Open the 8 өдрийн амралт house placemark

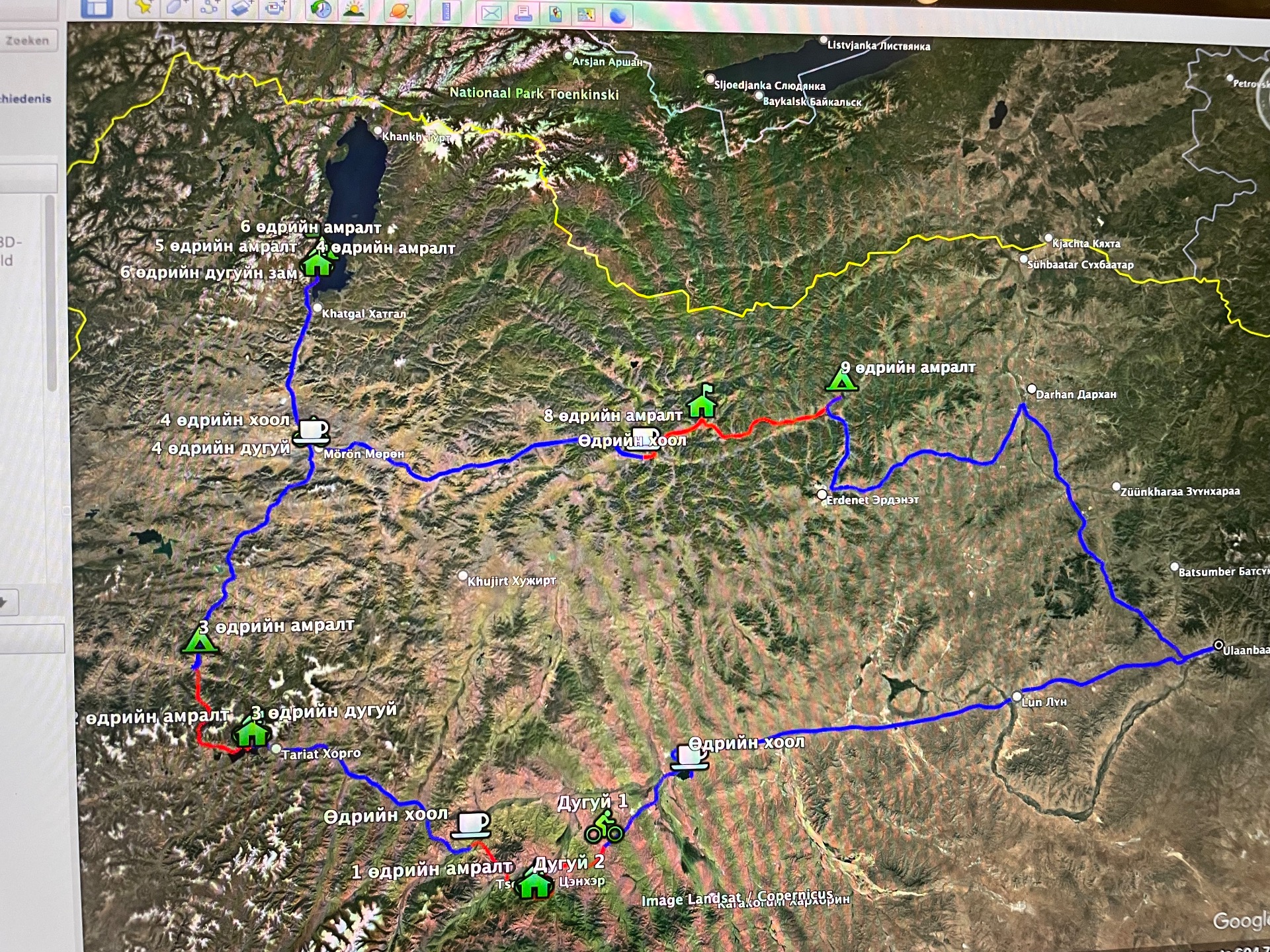click(701, 402)
